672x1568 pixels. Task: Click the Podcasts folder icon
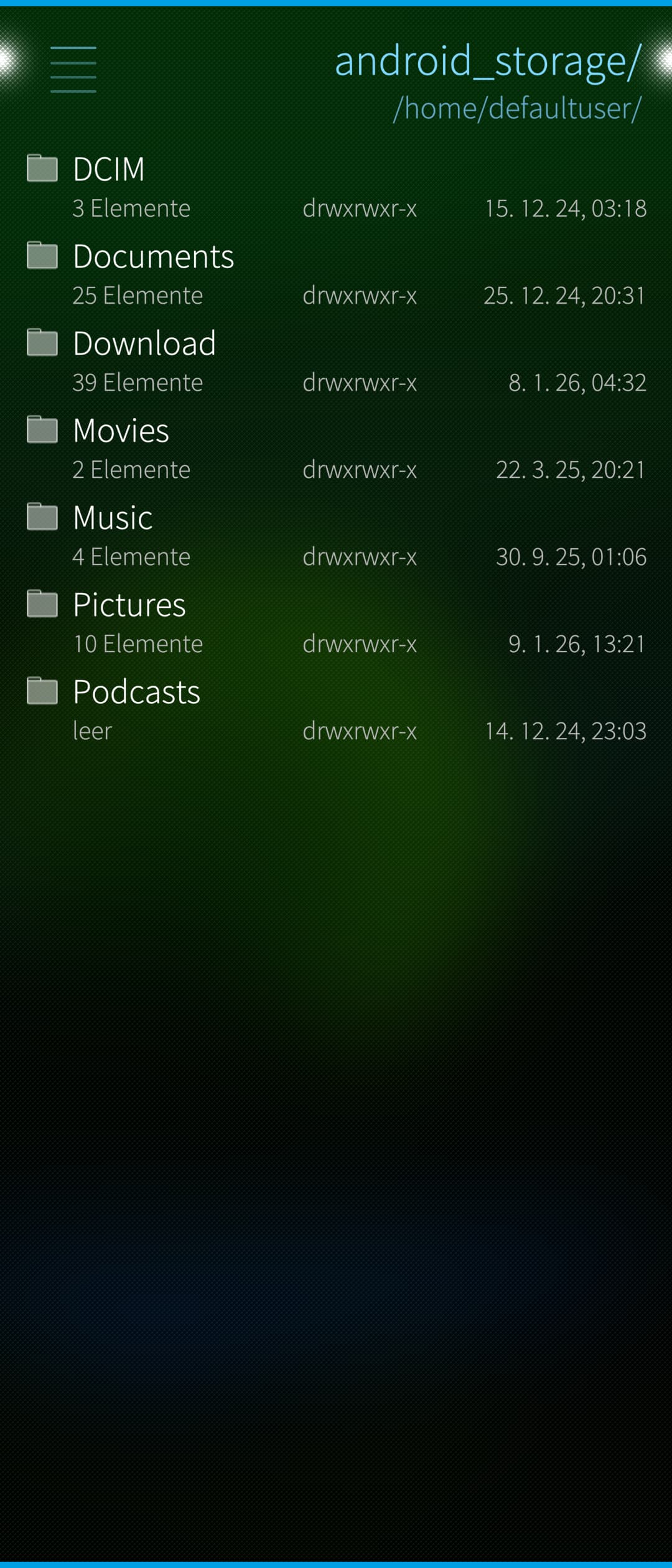[x=42, y=691]
